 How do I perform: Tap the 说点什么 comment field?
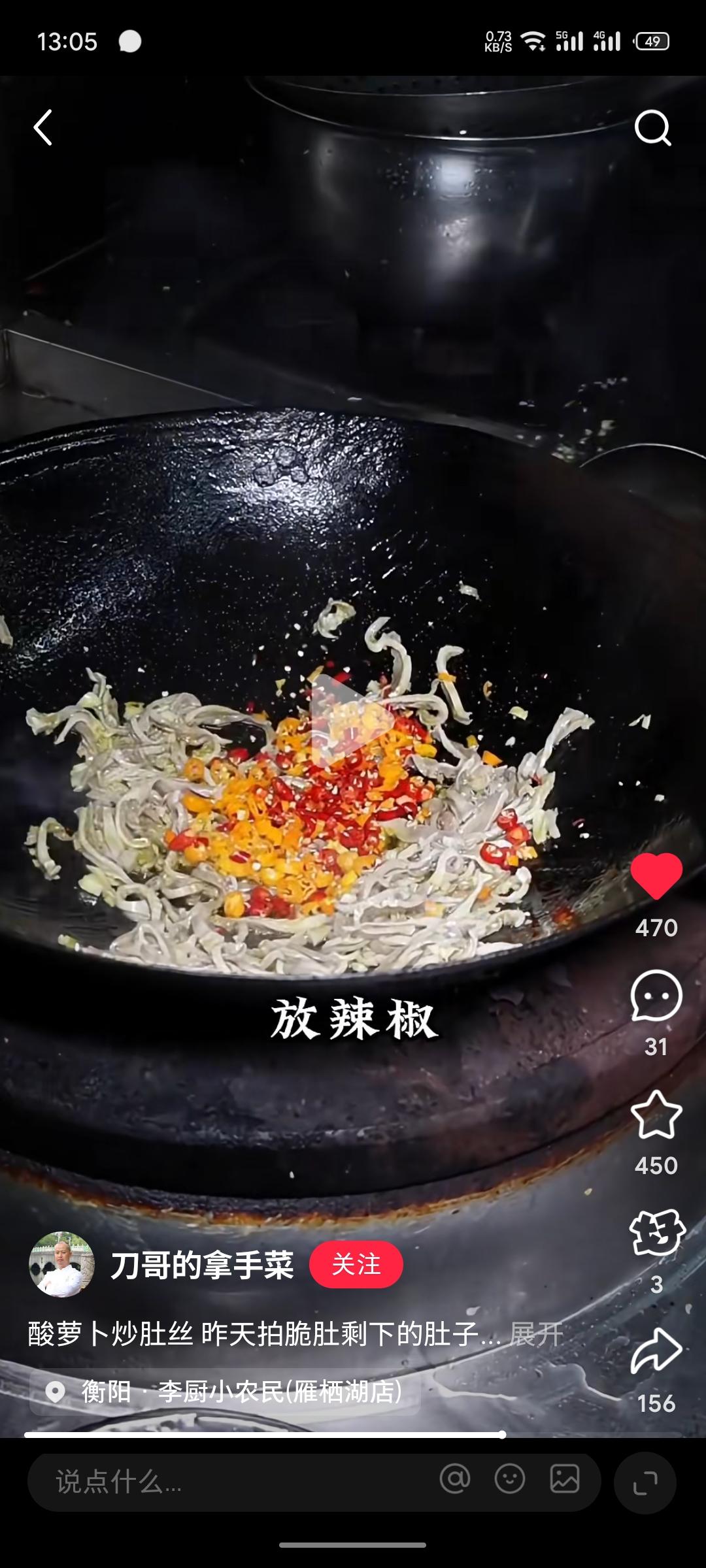pyautogui.click(x=229, y=1482)
